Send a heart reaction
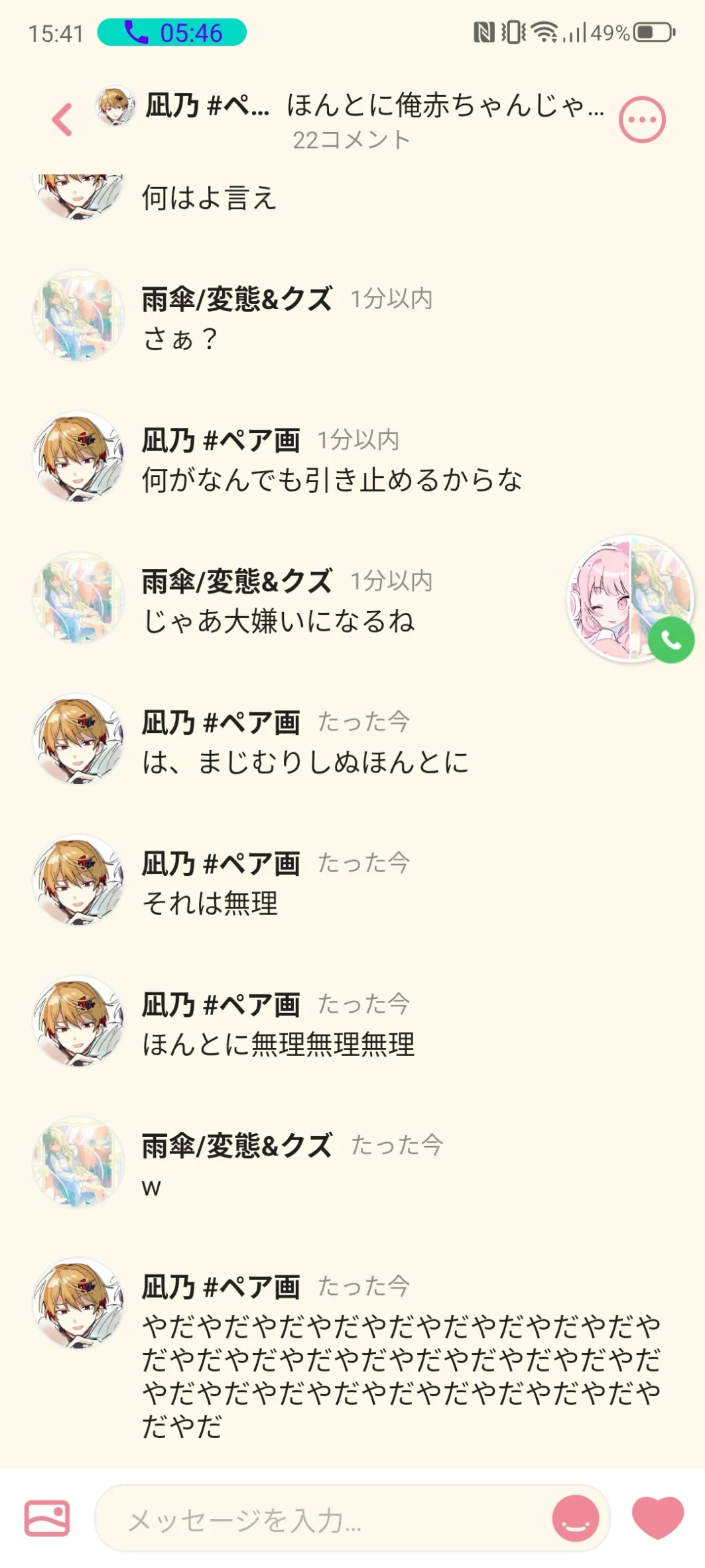Viewport: 705px width, 1568px height. coord(657,1517)
